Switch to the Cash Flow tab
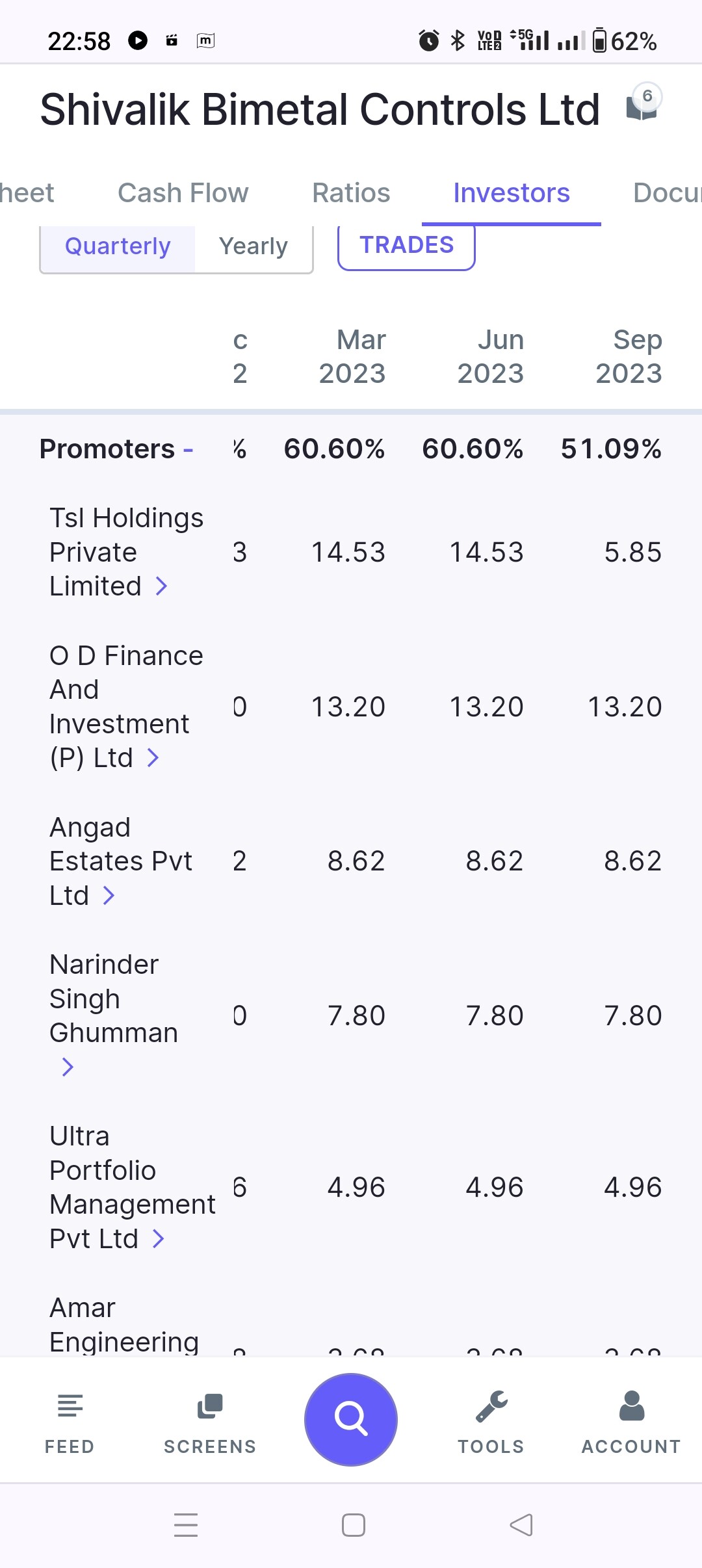The image size is (702, 1568). [x=183, y=193]
